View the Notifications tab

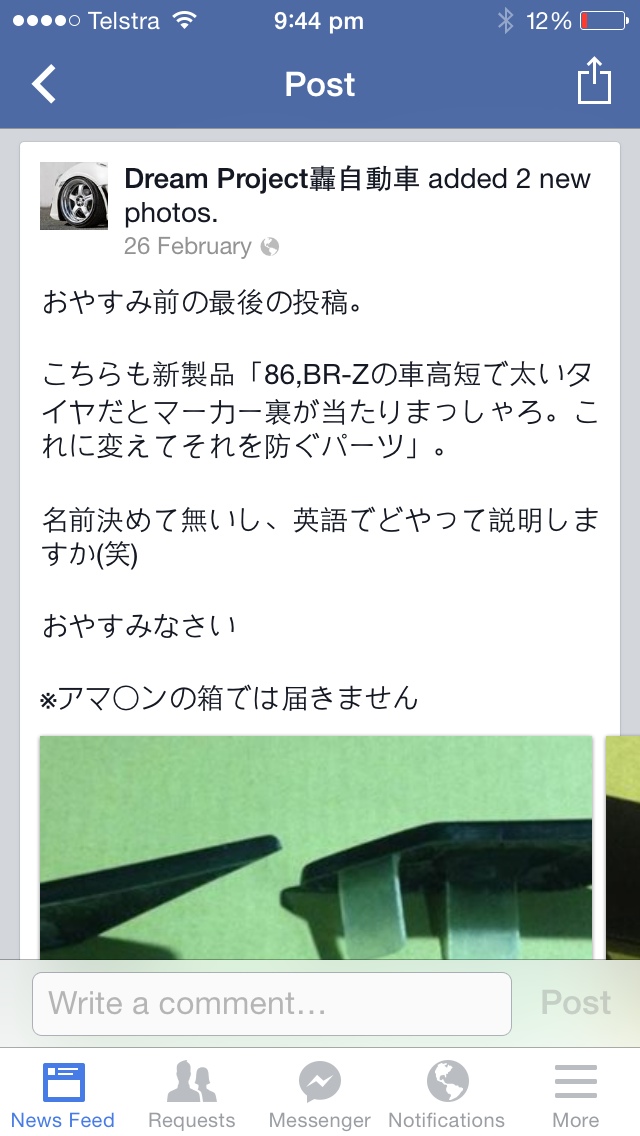(x=447, y=1094)
